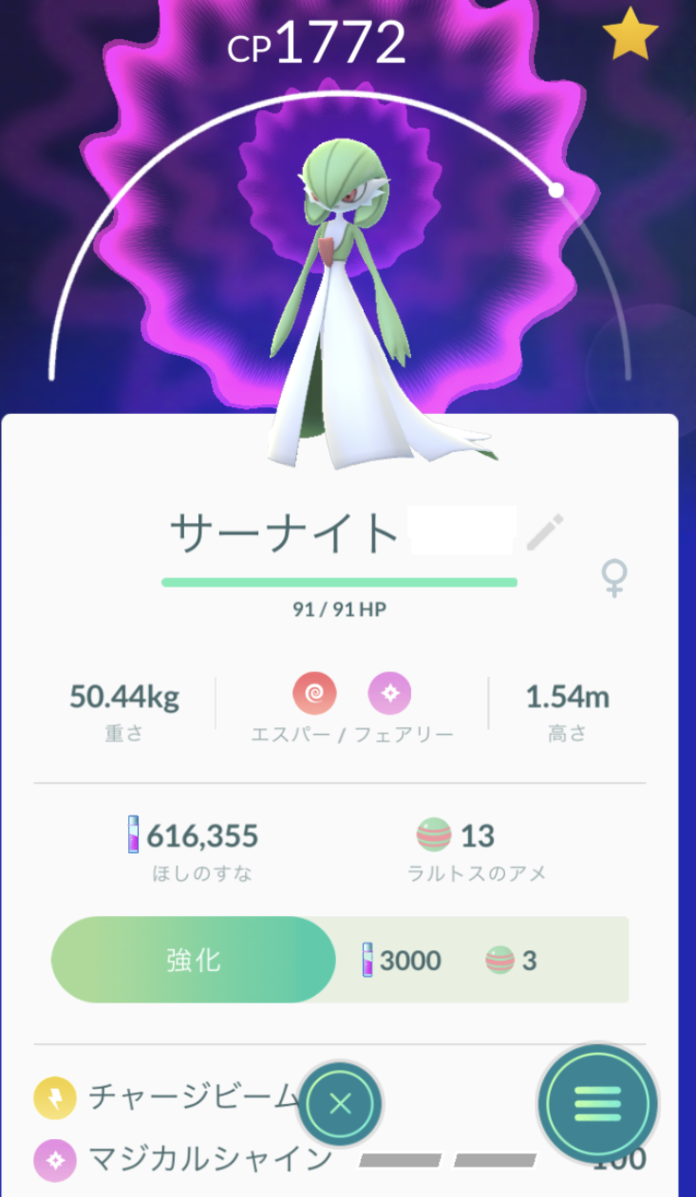Screen dimensions: 696x1197
Task: Toggle the favorite star icon
Action: [630, 36]
